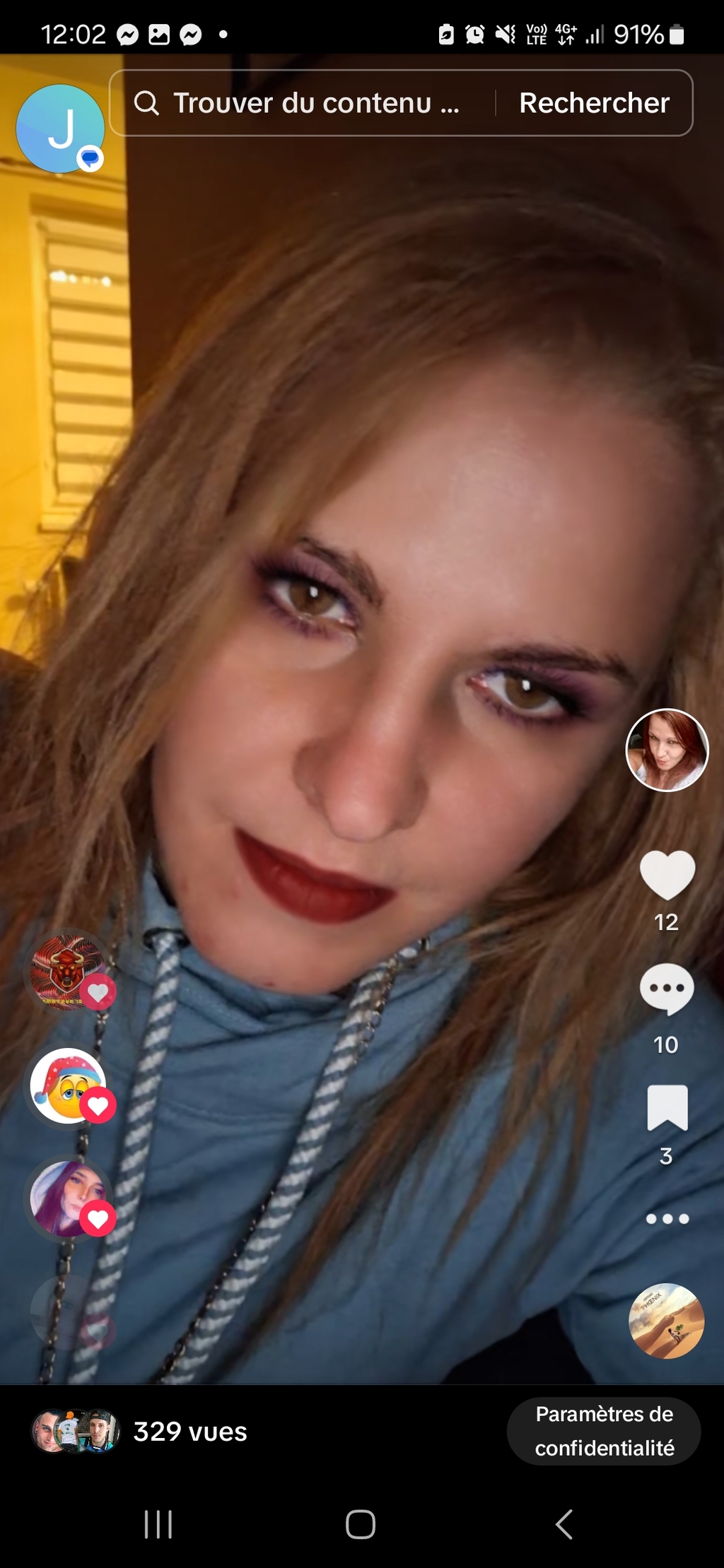Open the J avatar bubble
724x1568 pixels.
coord(60,129)
